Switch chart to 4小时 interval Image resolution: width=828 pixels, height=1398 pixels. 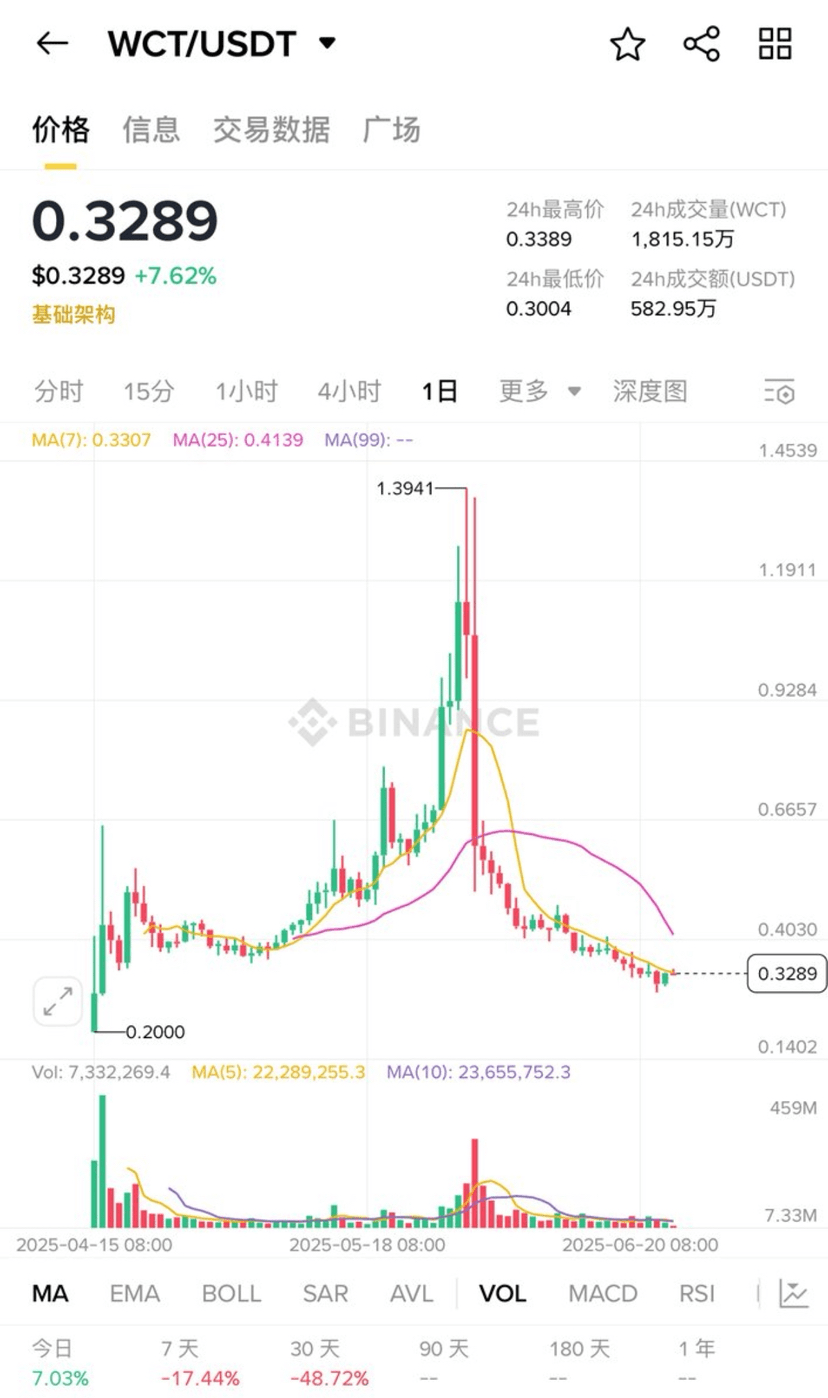click(x=349, y=391)
